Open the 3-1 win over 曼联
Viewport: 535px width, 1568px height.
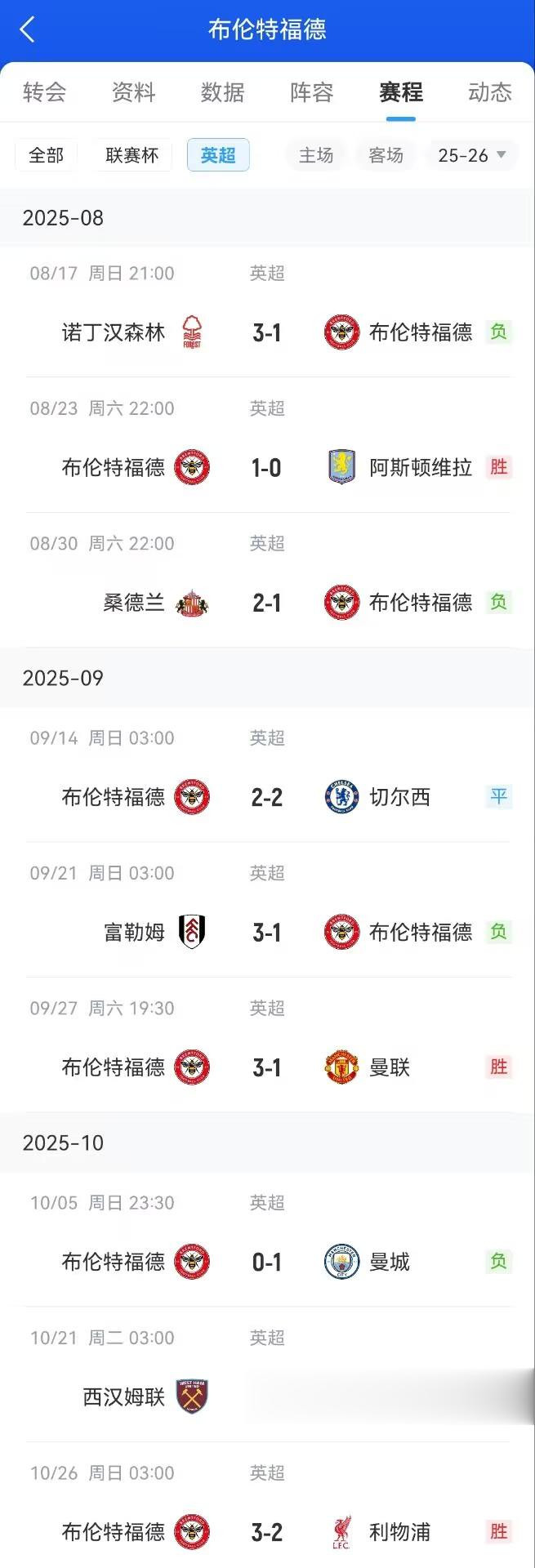(267, 1067)
